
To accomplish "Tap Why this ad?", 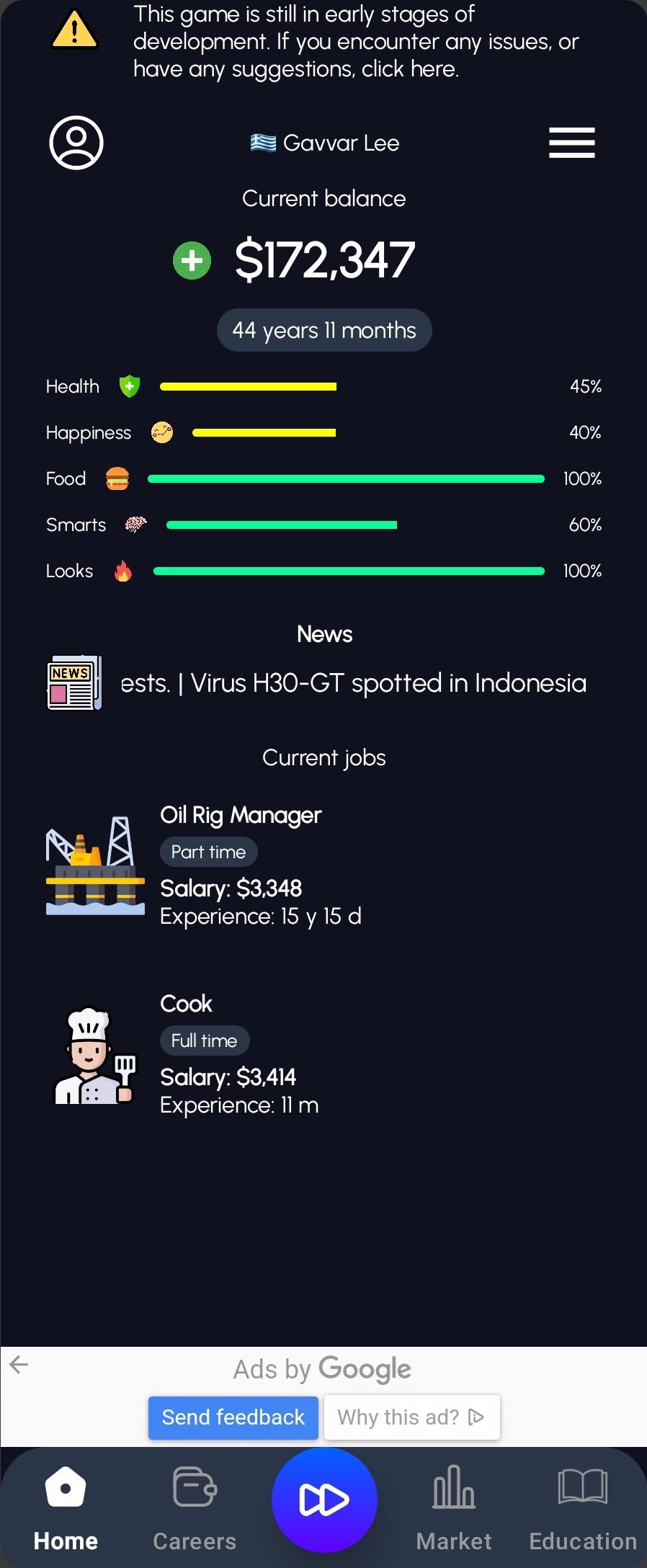I will (x=411, y=1417).
